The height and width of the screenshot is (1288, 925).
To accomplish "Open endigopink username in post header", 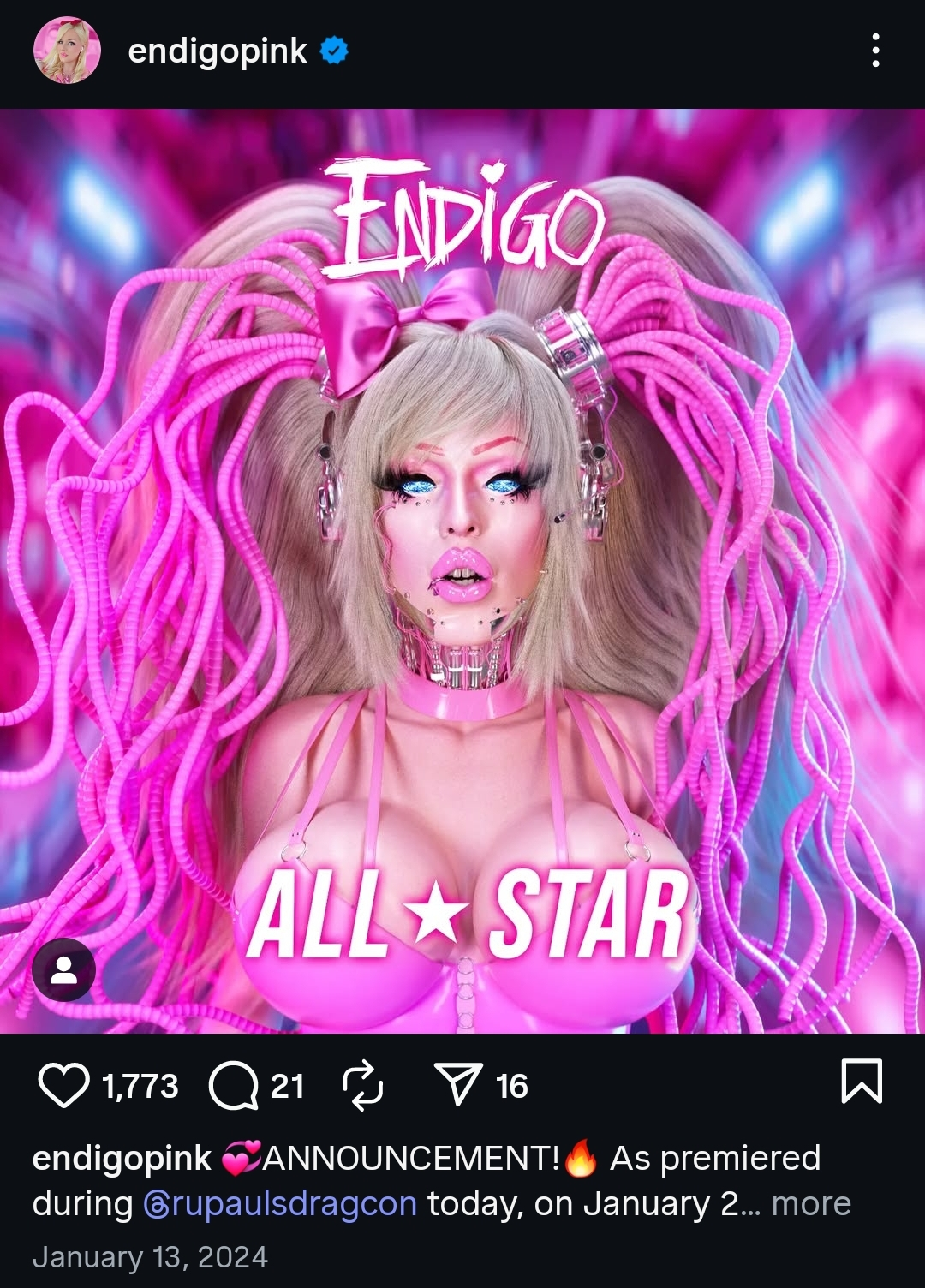I will (217, 51).
